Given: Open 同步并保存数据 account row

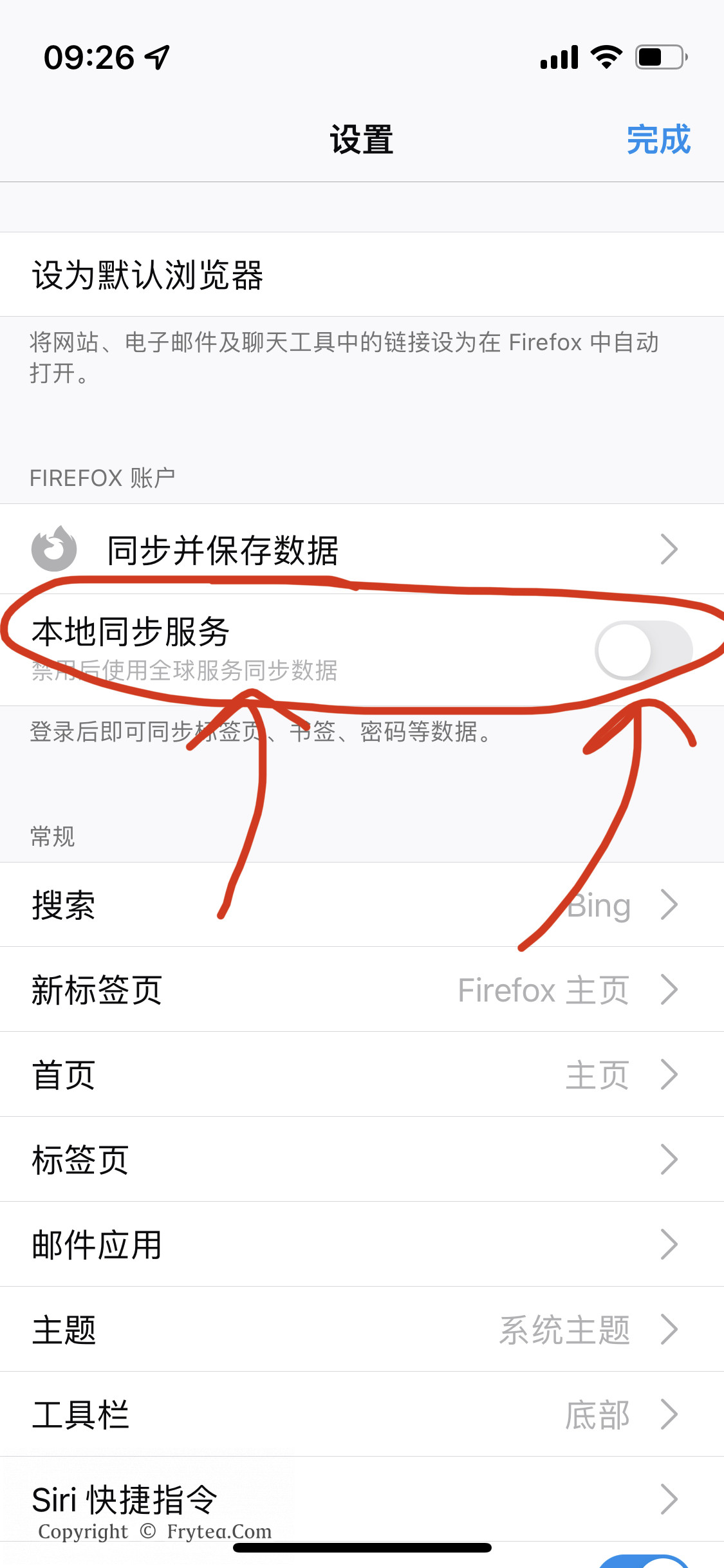Looking at the screenshot, I should pyautogui.click(x=362, y=549).
